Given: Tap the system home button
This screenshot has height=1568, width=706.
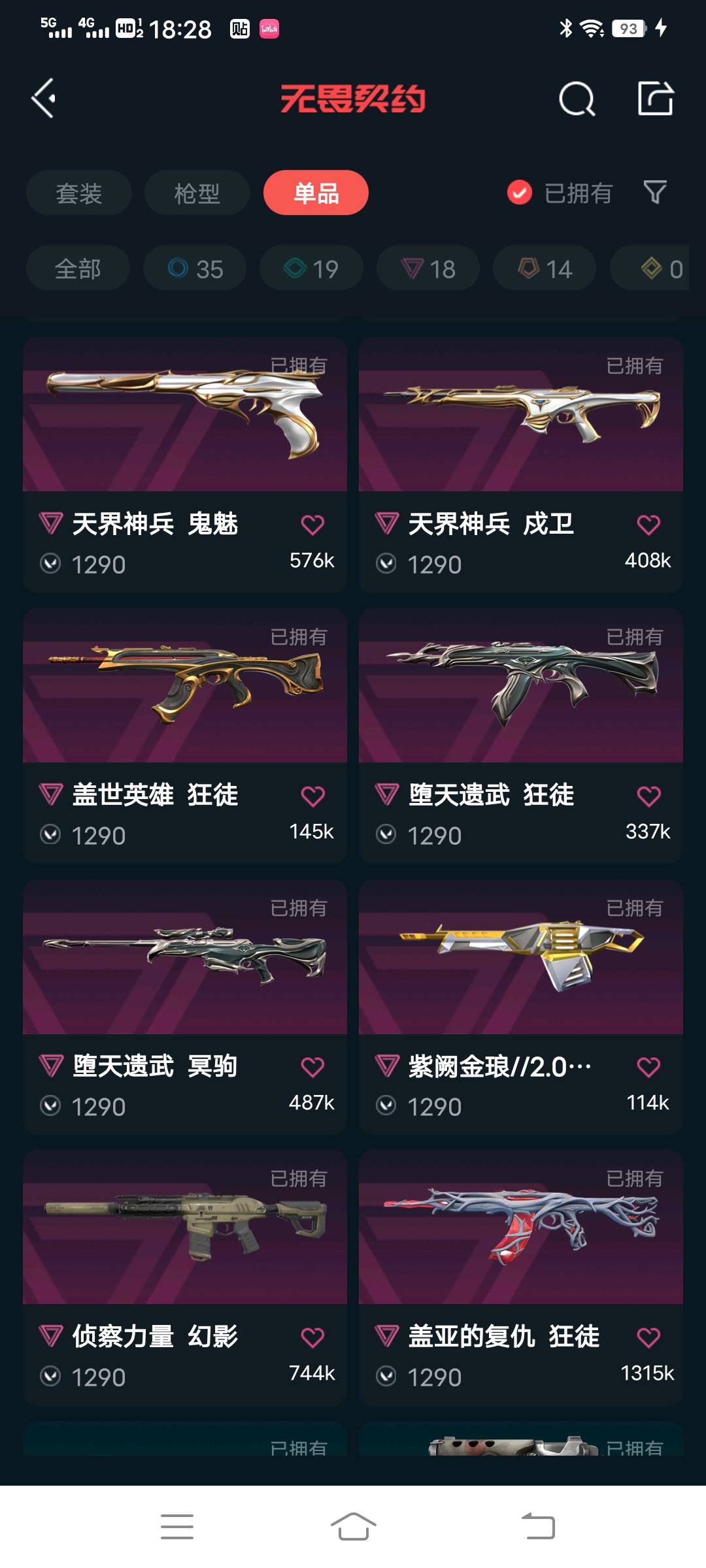Looking at the screenshot, I should coord(353,1527).
